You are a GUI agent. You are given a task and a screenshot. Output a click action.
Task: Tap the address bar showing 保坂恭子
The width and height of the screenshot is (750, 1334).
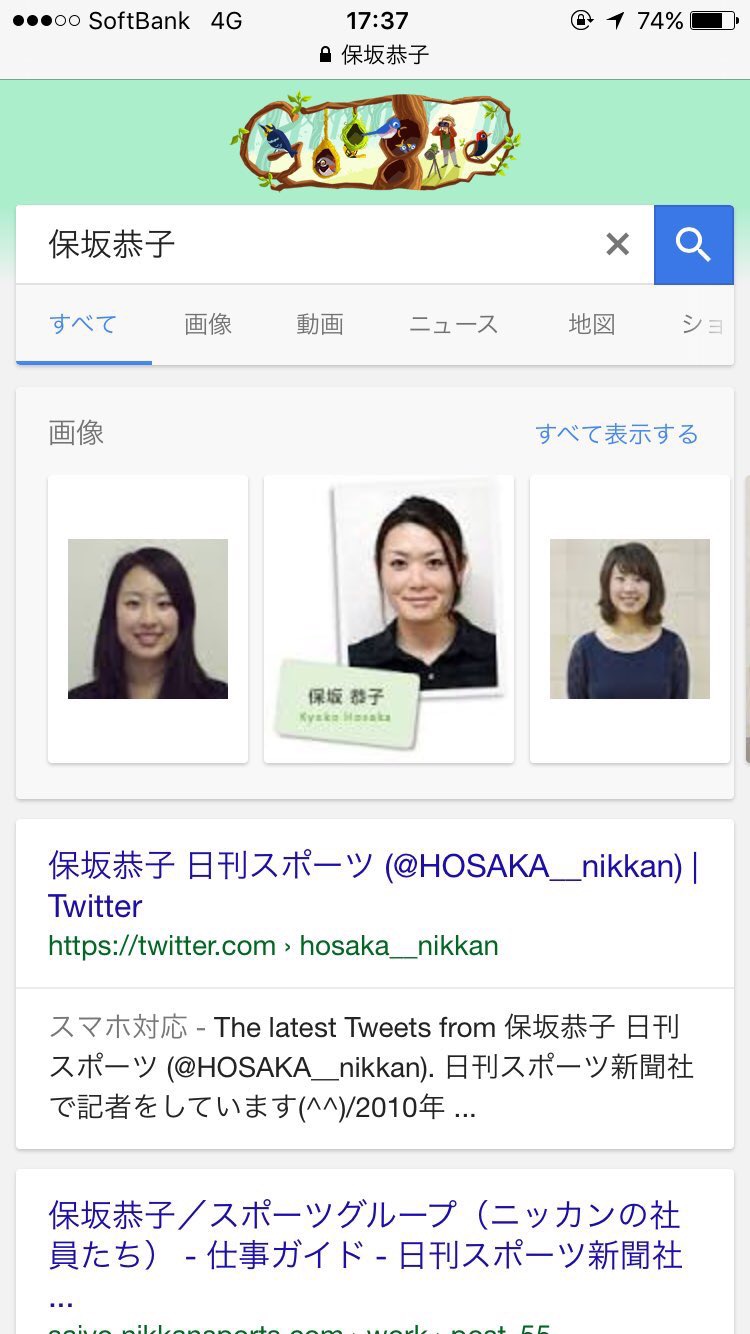click(375, 54)
